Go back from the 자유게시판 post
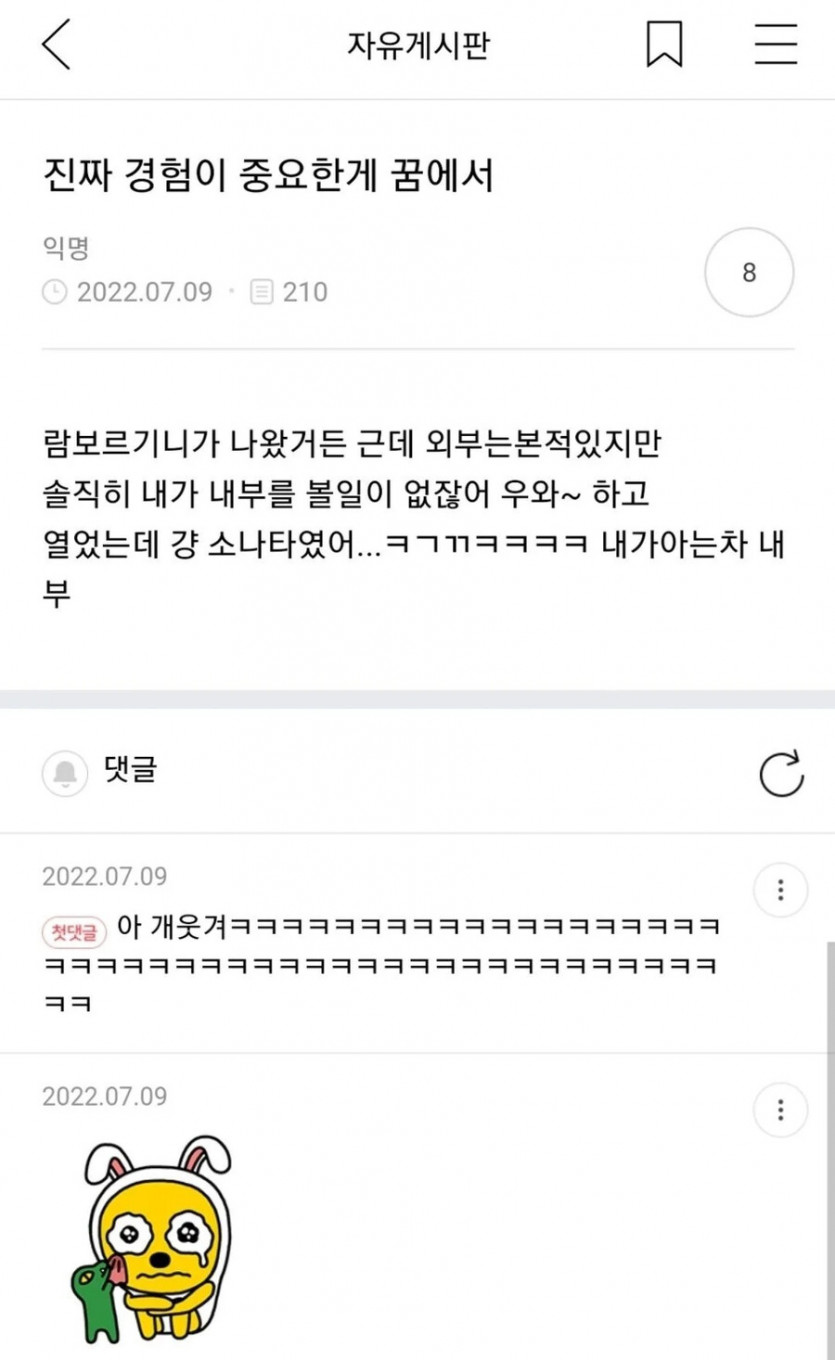Image resolution: width=835 pixels, height=1360 pixels. tap(57, 46)
